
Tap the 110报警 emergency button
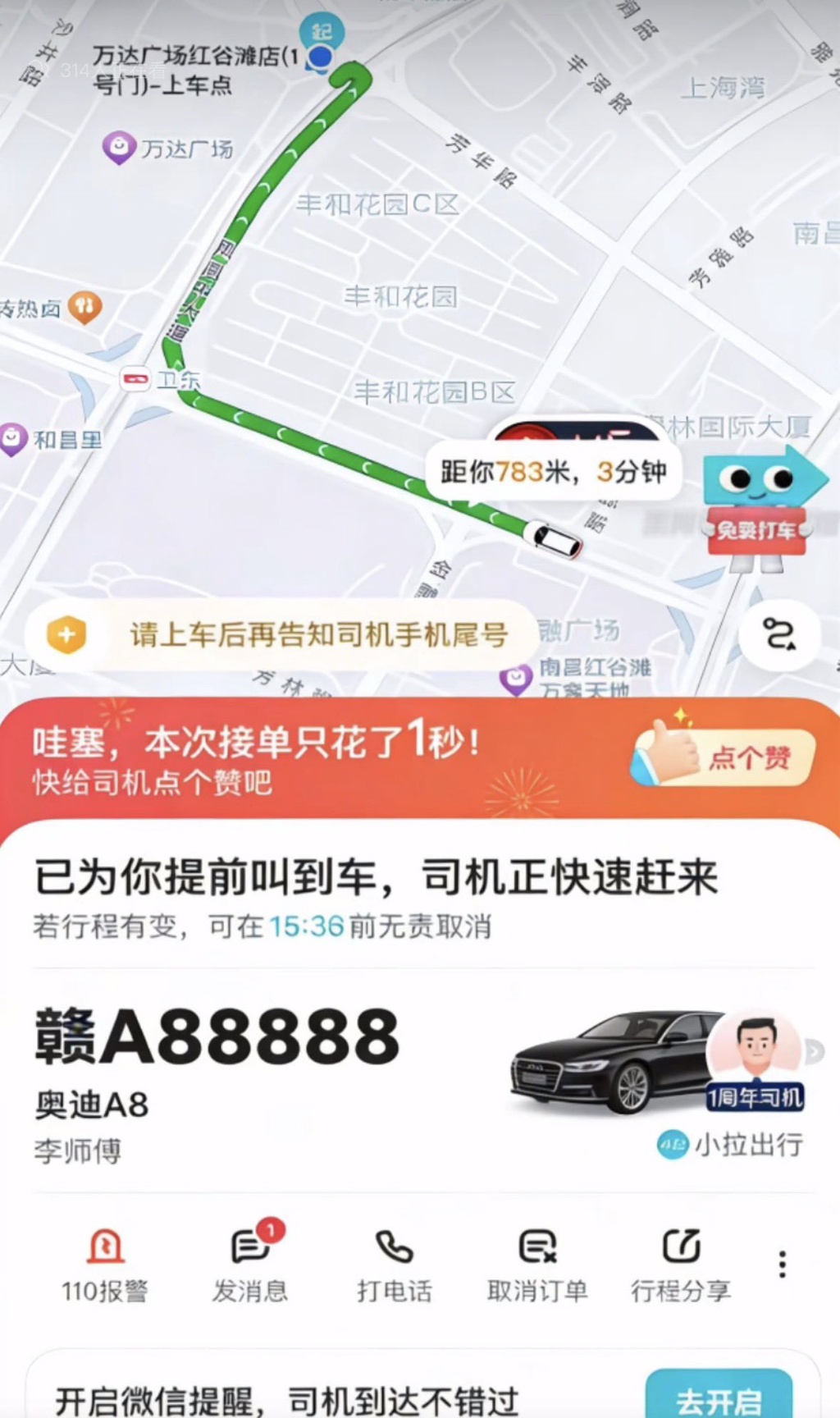tap(104, 1265)
